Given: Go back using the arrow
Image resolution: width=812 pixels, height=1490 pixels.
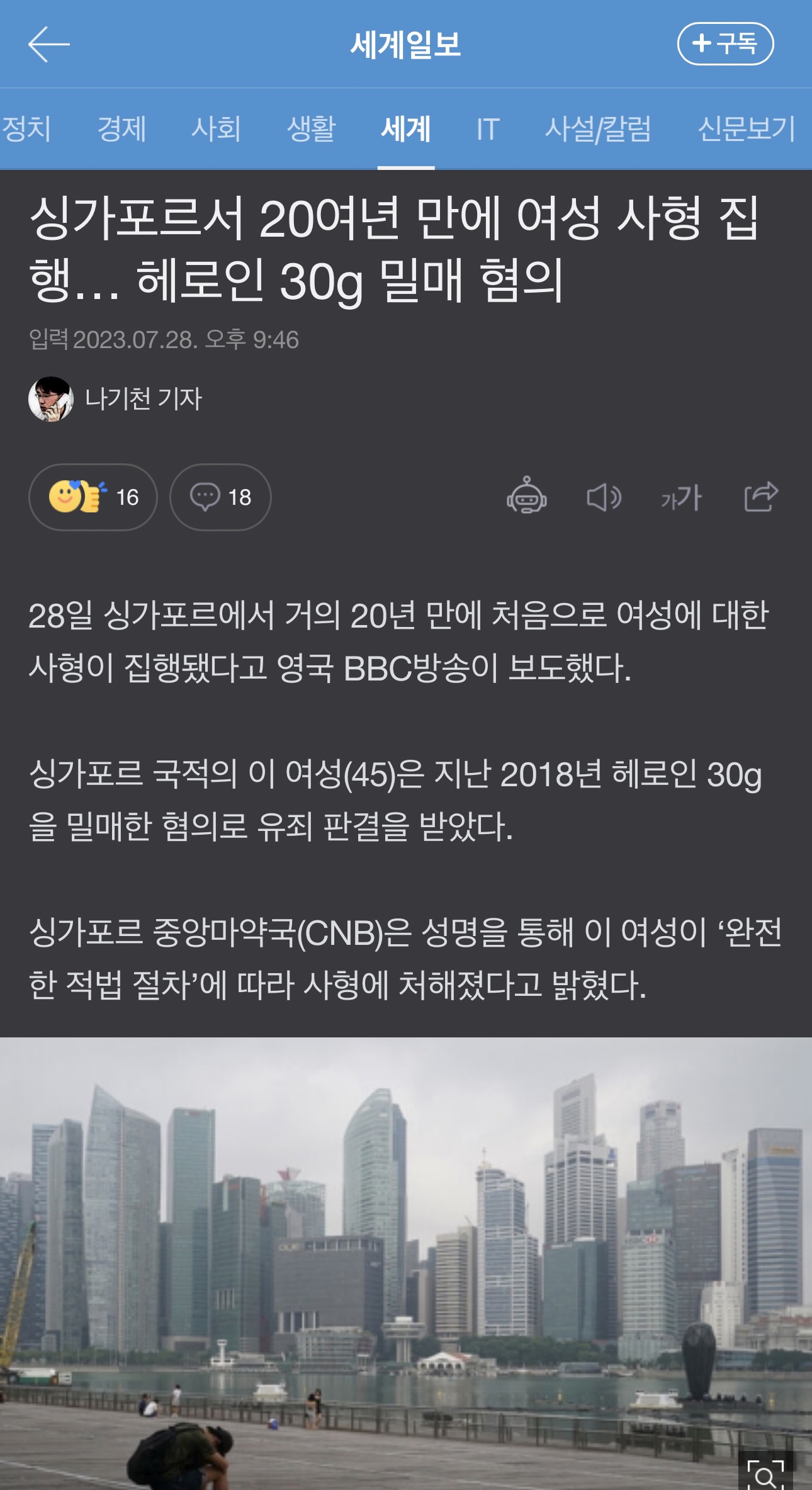Looking at the screenshot, I should point(48,44).
